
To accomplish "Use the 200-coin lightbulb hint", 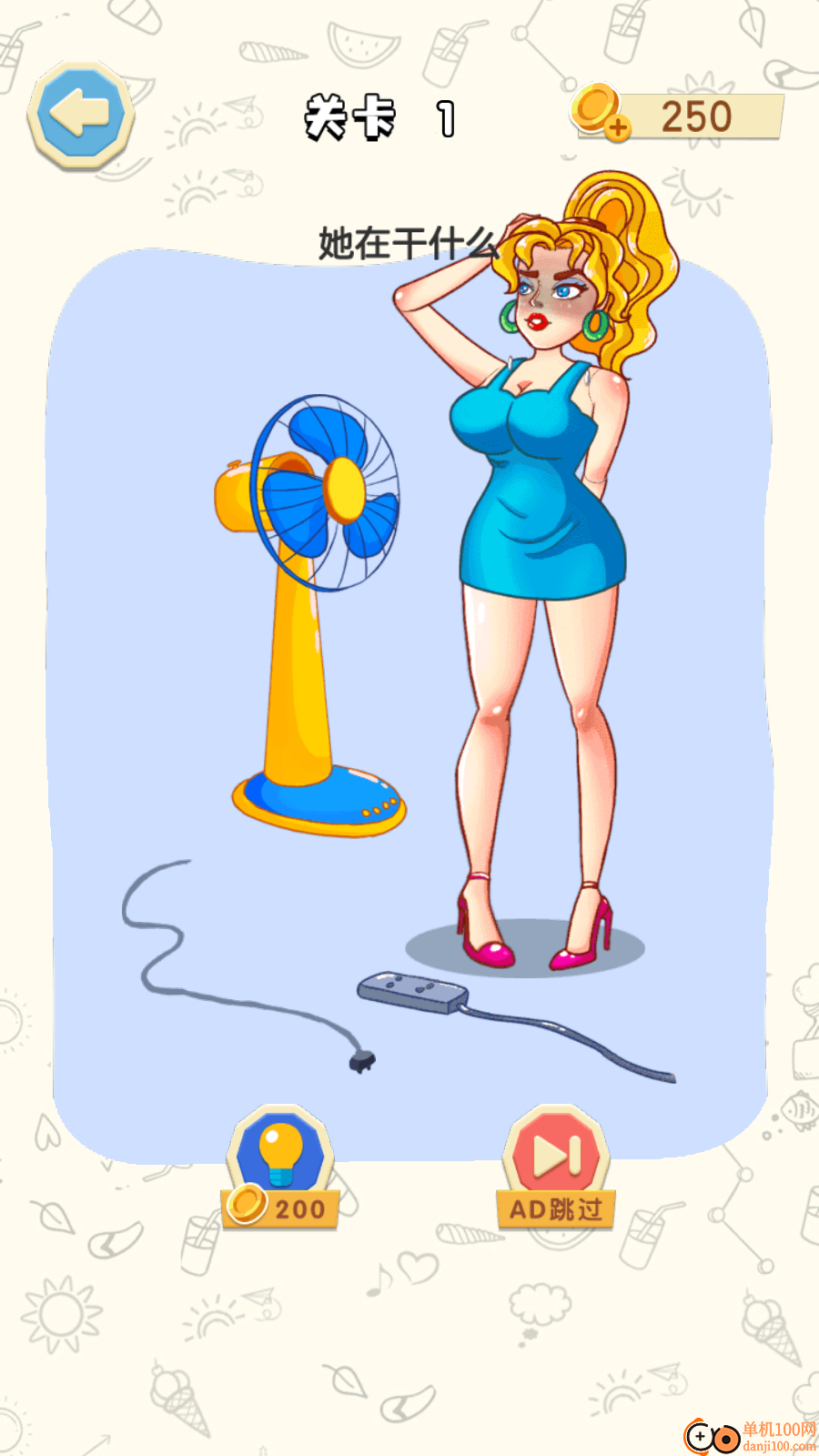I will (280, 1166).
